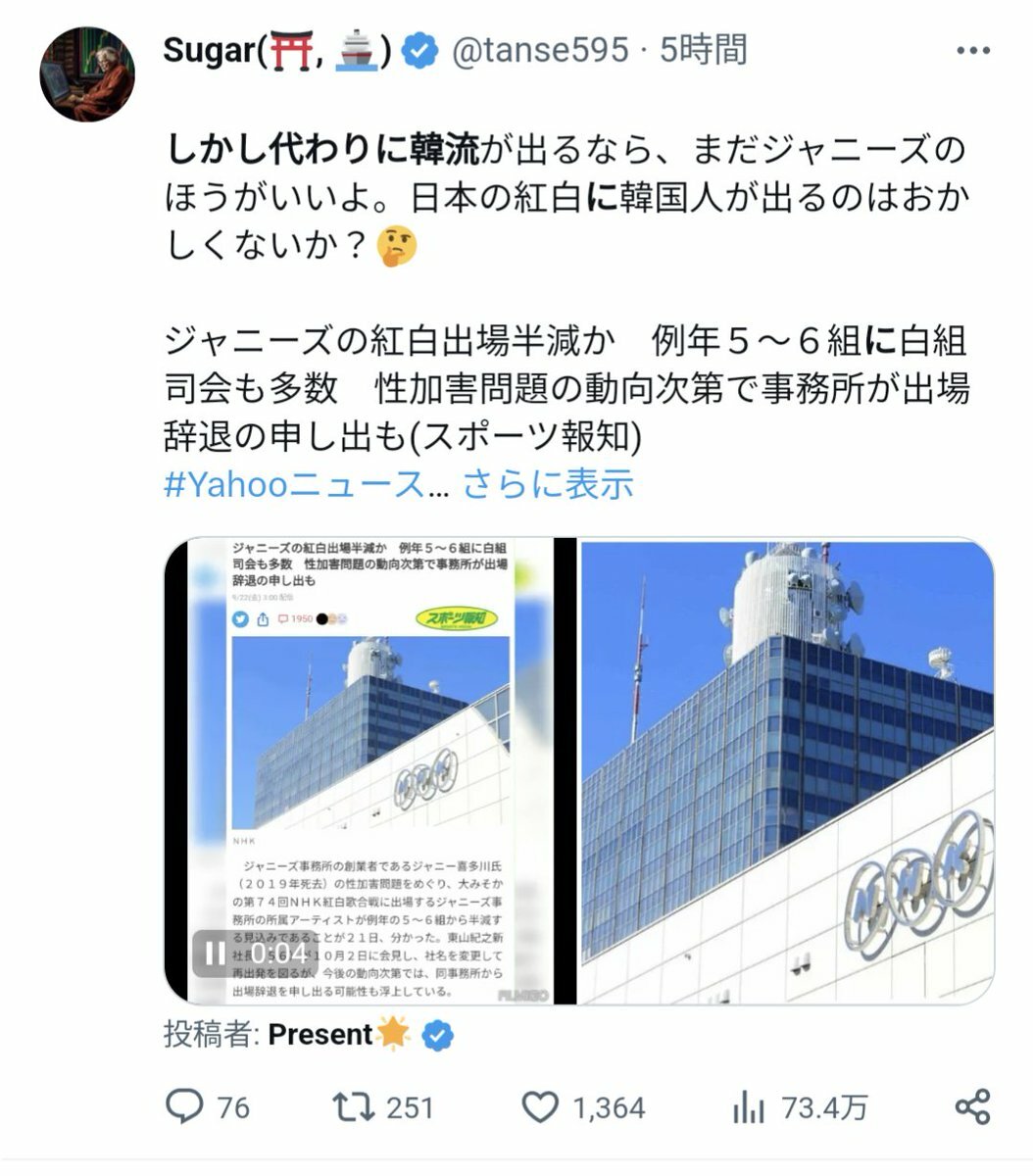Reply to Sugar's post
1033x1176 pixels.
(x=183, y=1107)
